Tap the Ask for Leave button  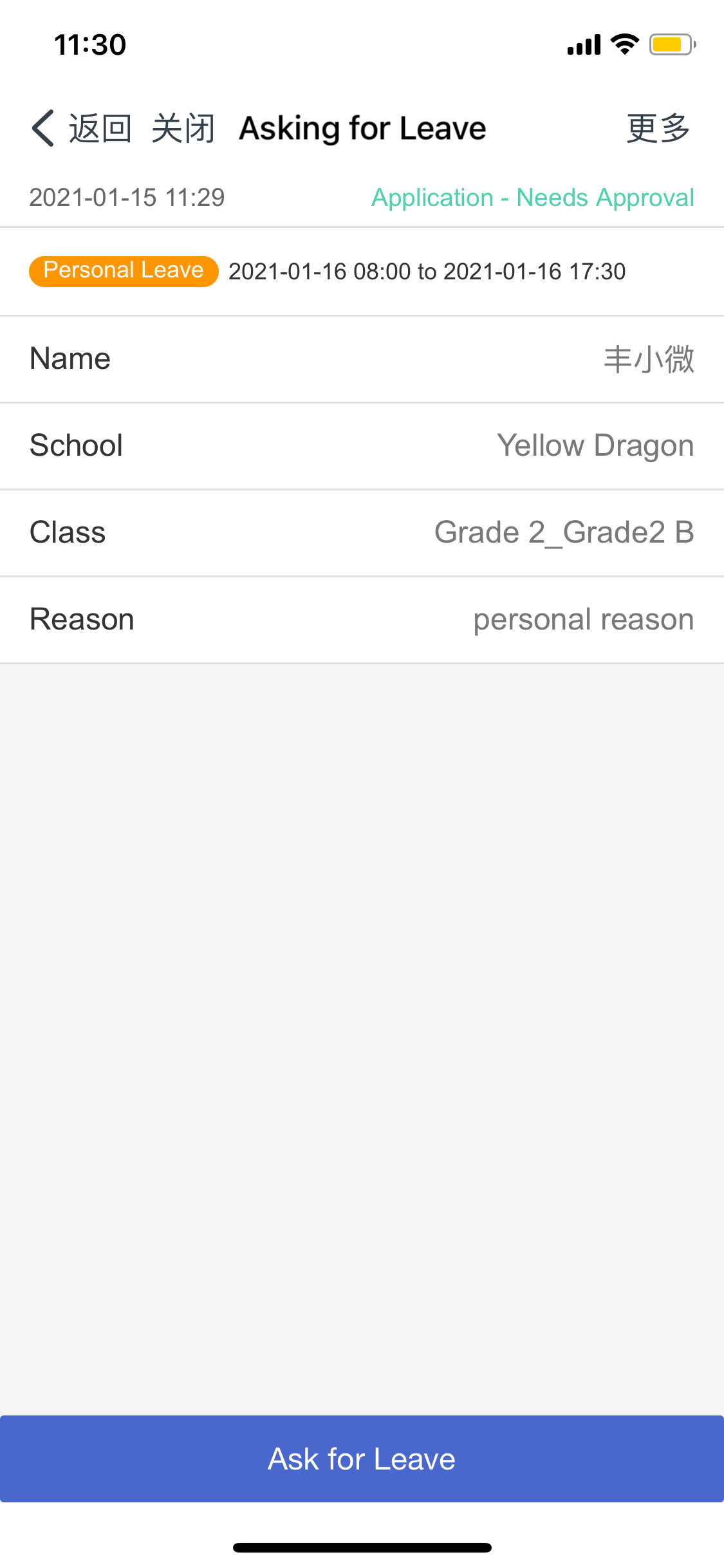(362, 1459)
